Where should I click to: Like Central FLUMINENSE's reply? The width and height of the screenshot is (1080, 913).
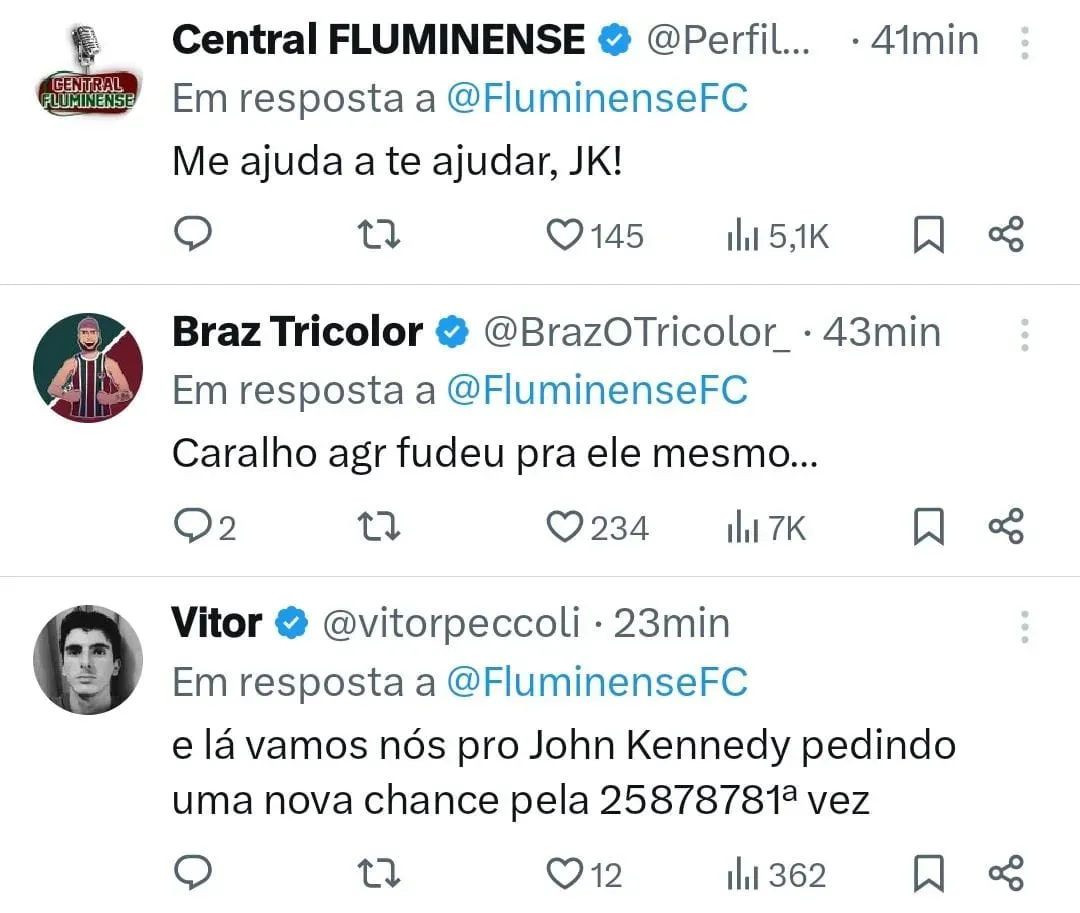click(x=566, y=235)
